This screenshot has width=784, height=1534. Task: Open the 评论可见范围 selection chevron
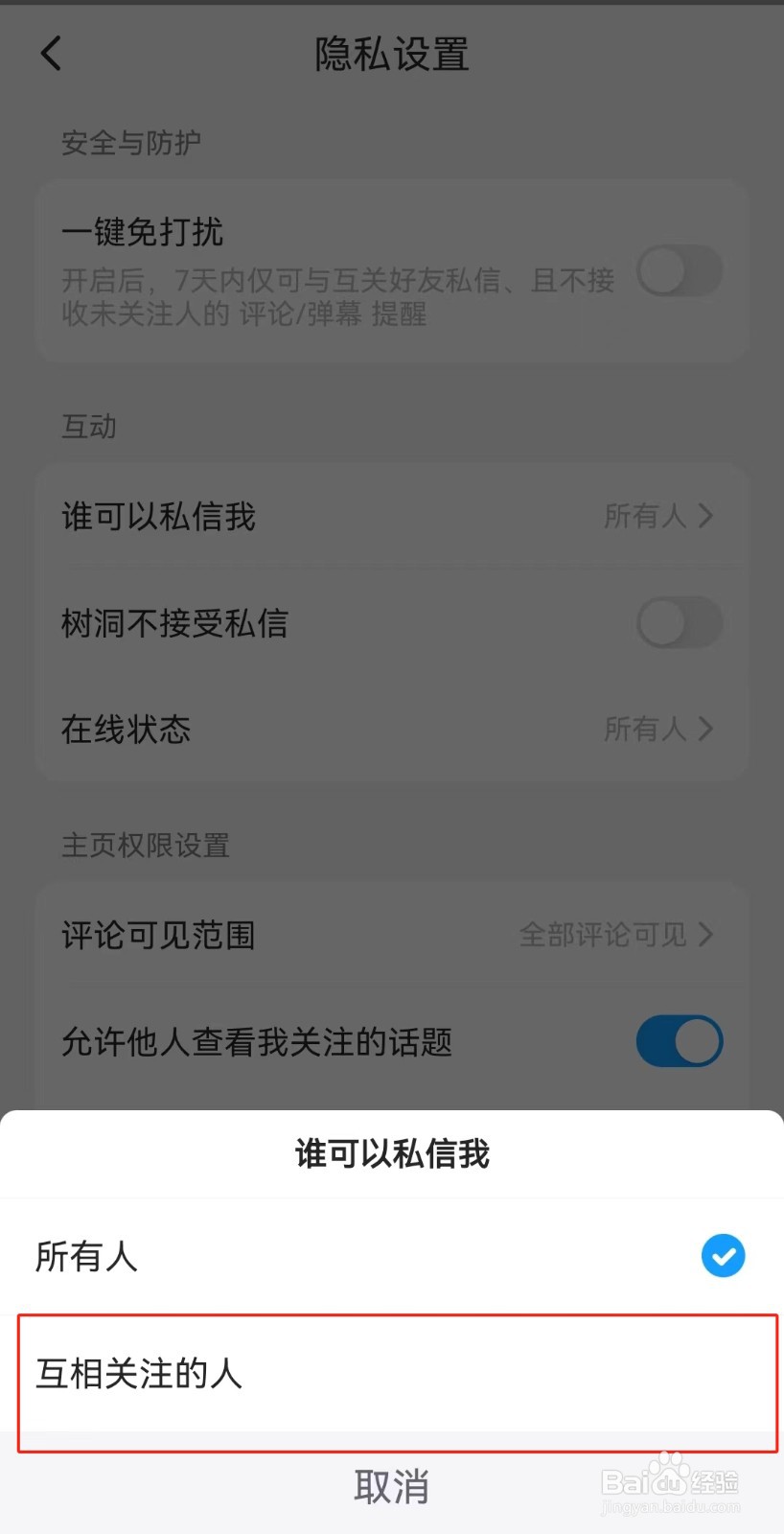click(705, 935)
